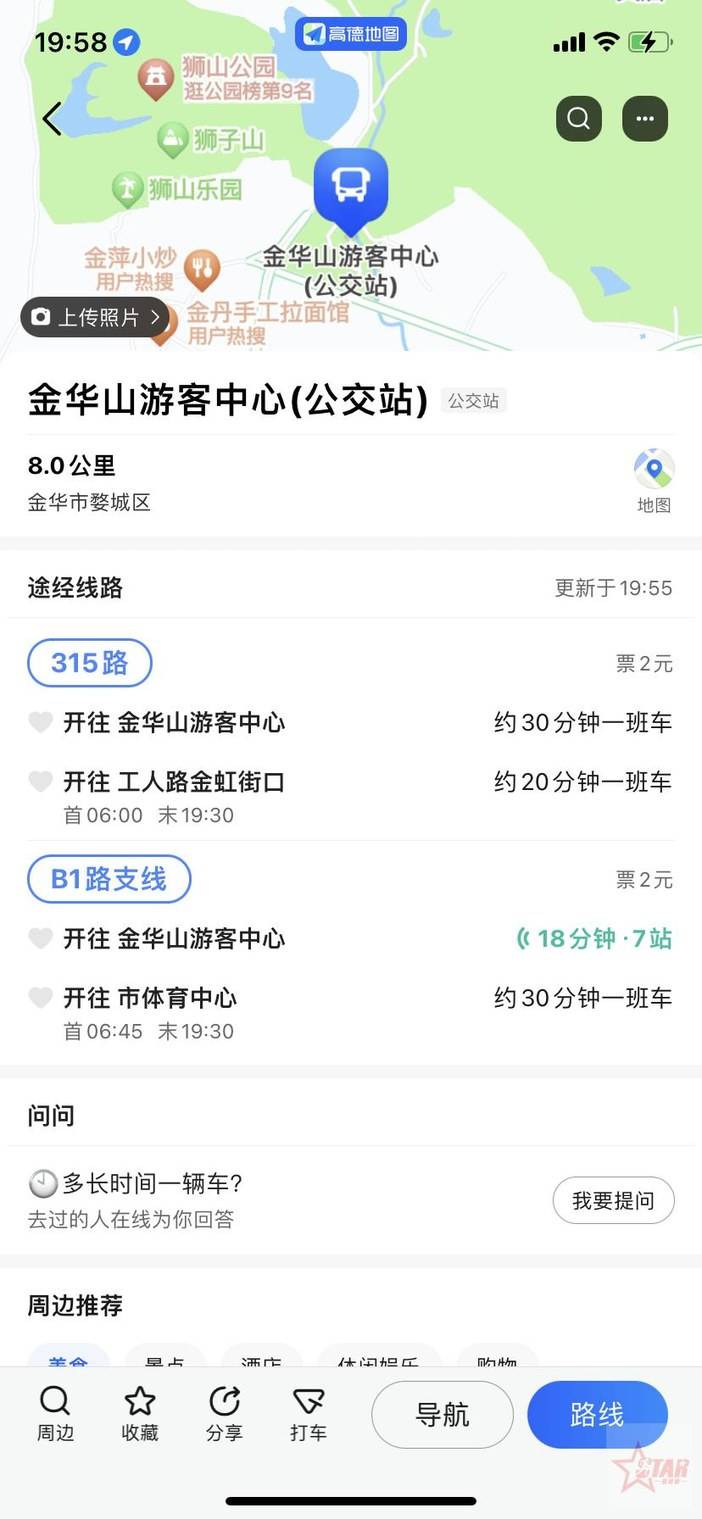Favorite B1路支线 towards 金华山游客中心

(x=40, y=939)
